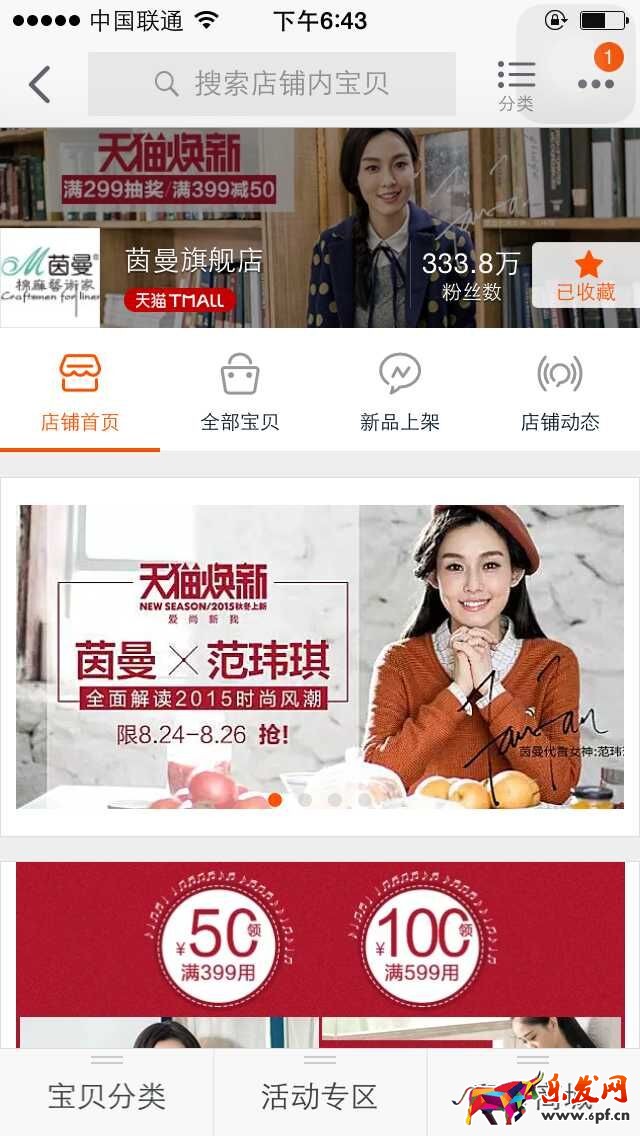Viewport: 640px width, 1136px height.
Task: Open the 分类 category list icon
Action: coord(516,85)
